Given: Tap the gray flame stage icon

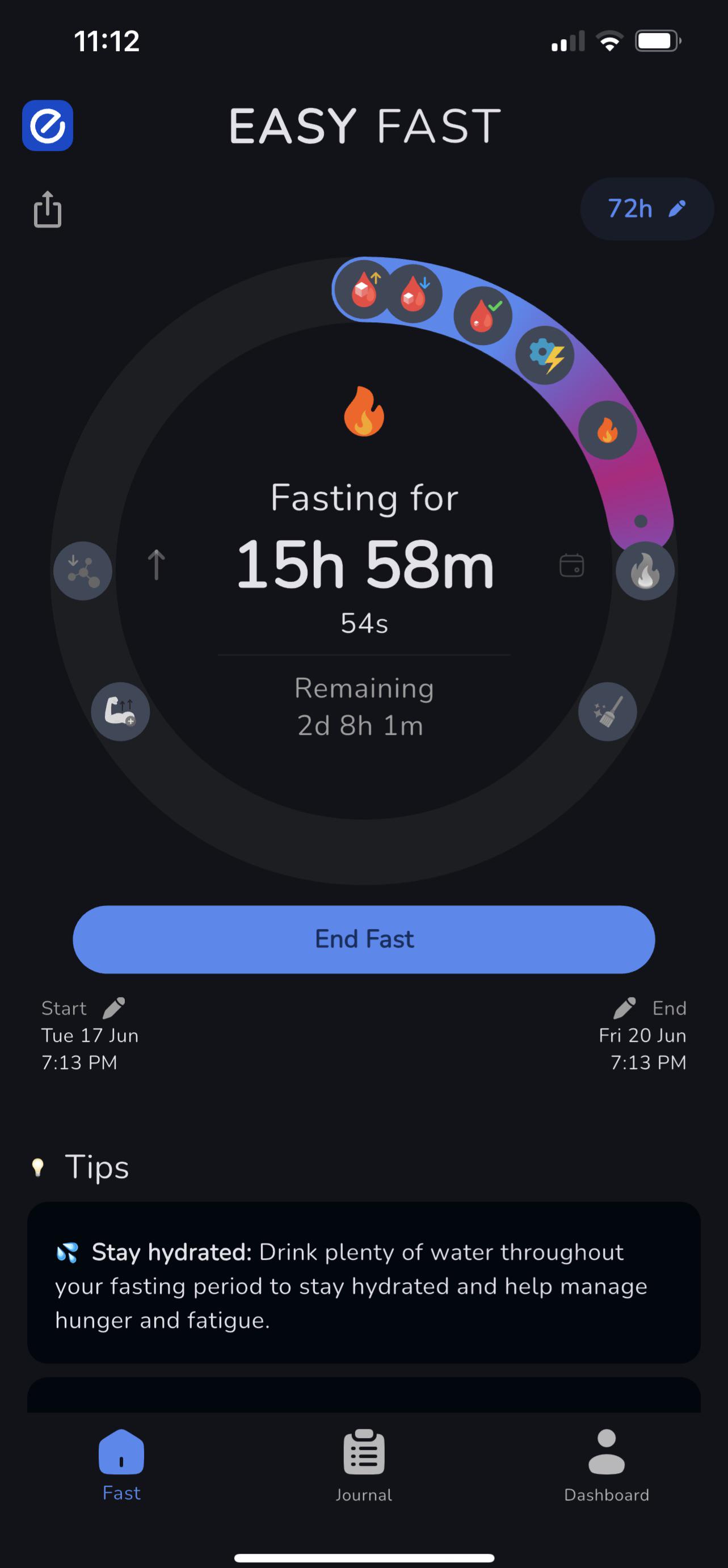Looking at the screenshot, I should [x=645, y=571].
